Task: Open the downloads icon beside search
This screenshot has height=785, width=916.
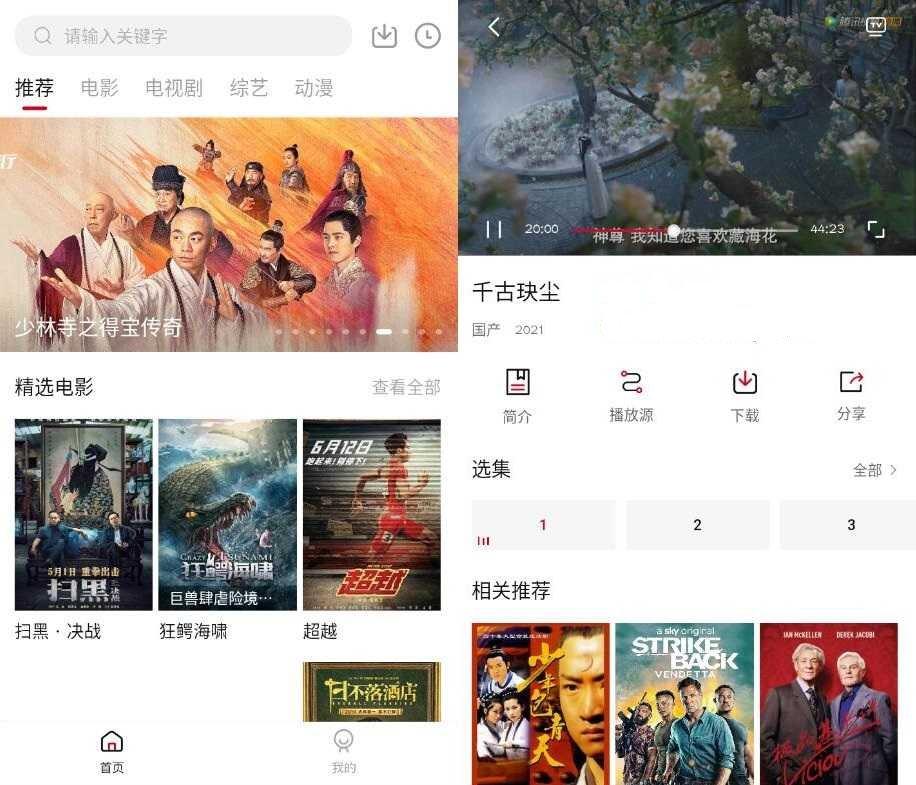Action: [x=384, y=36]
